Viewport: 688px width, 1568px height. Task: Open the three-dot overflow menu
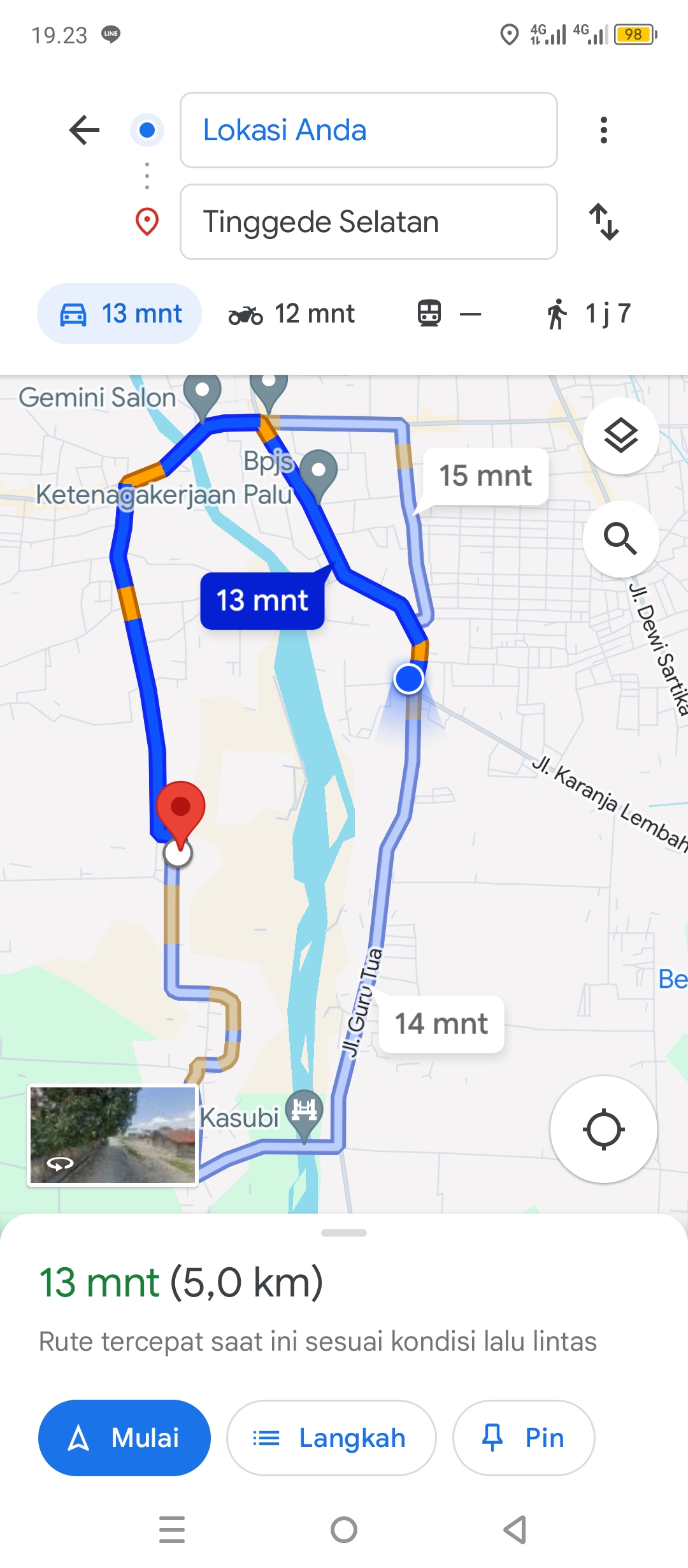point(603,130)
